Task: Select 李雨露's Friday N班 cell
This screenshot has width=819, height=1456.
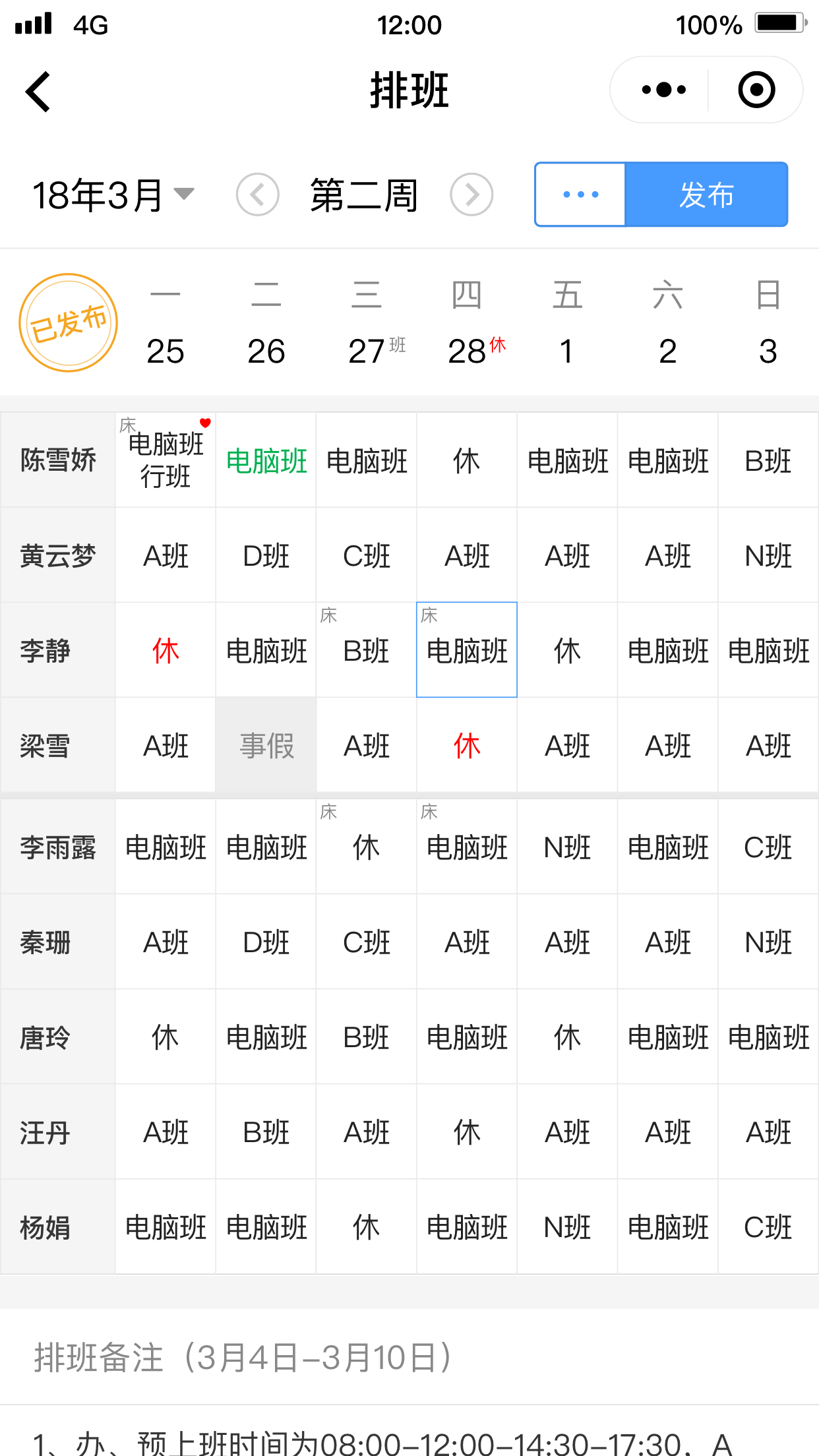Action: pyautogui.click(x=567, y=847)
